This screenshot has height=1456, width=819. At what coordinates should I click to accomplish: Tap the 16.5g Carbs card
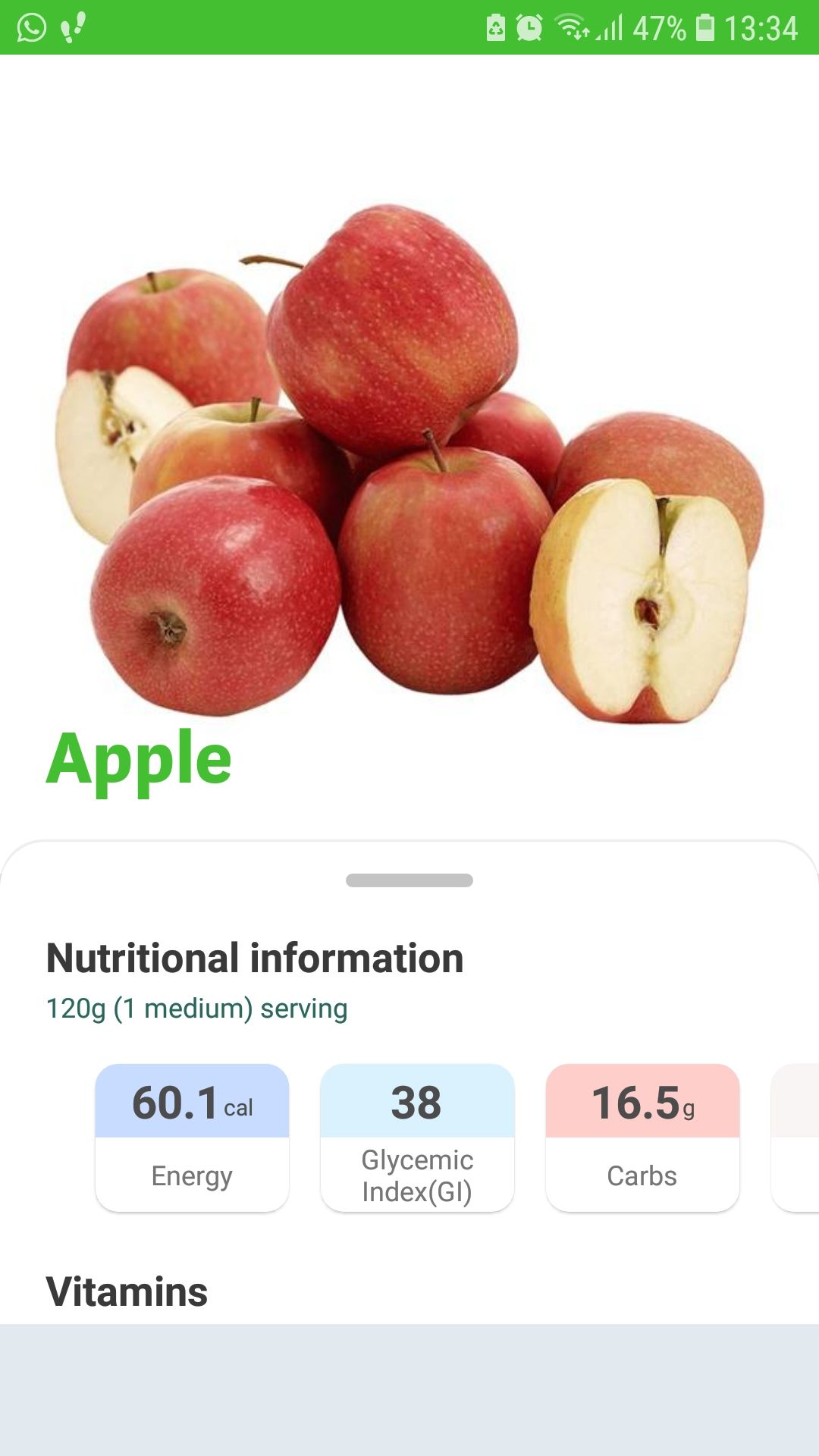pos(642,1137)
